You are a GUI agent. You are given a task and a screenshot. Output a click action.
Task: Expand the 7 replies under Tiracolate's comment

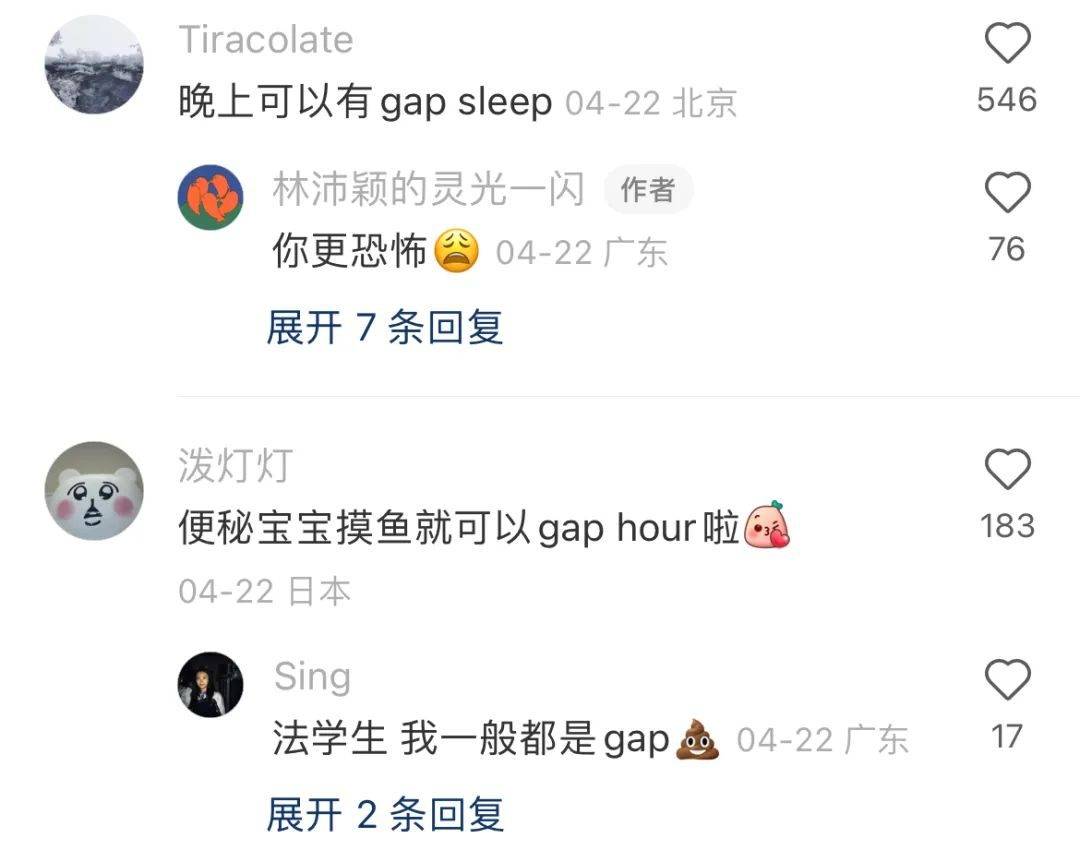(384, 327)
